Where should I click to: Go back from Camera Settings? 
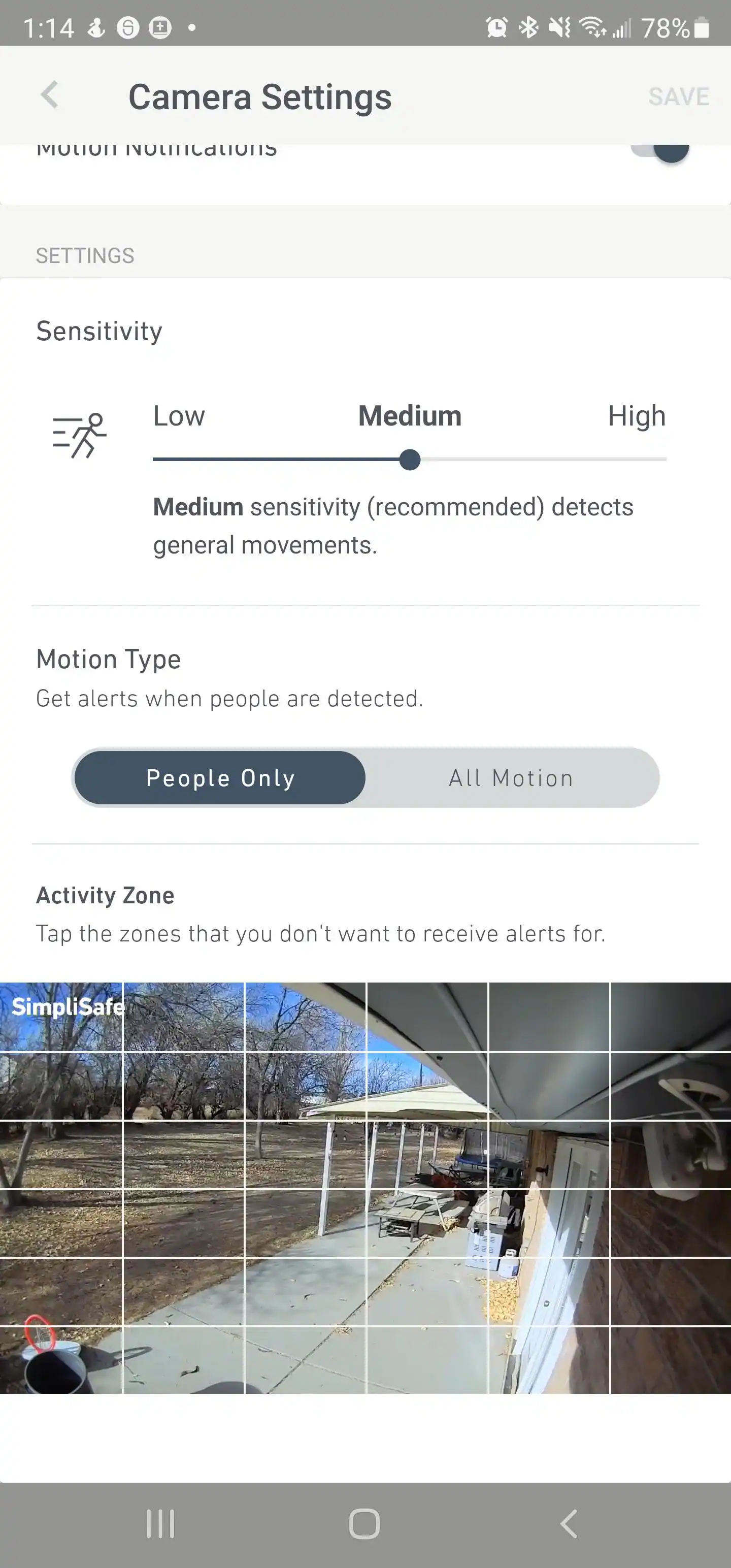pos(50,95)
